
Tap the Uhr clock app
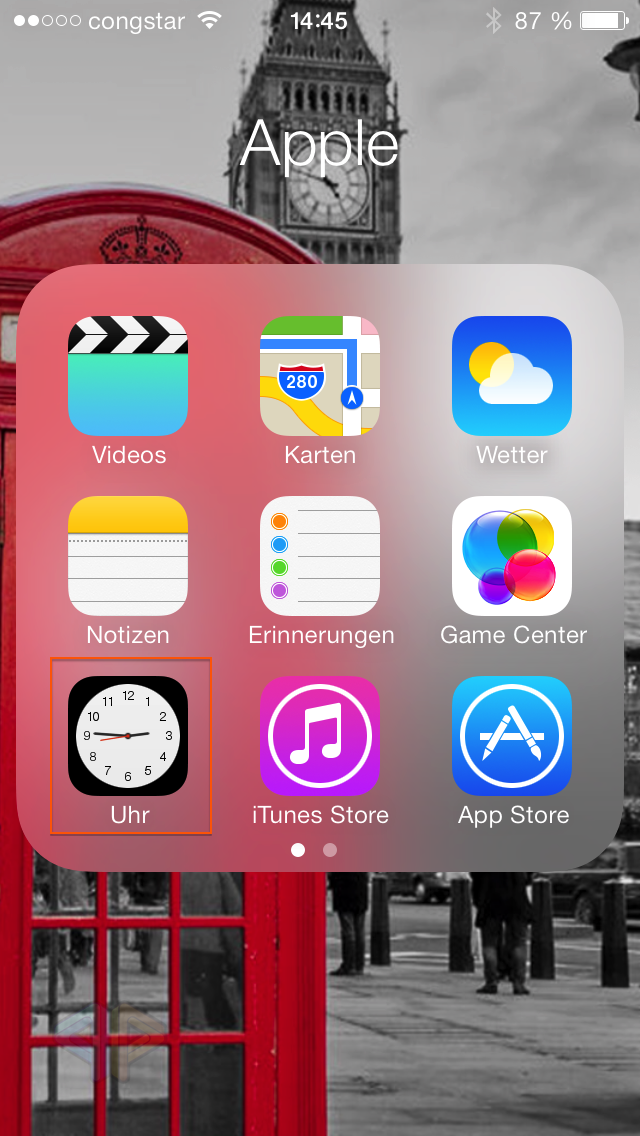click(x=128, y=735)
